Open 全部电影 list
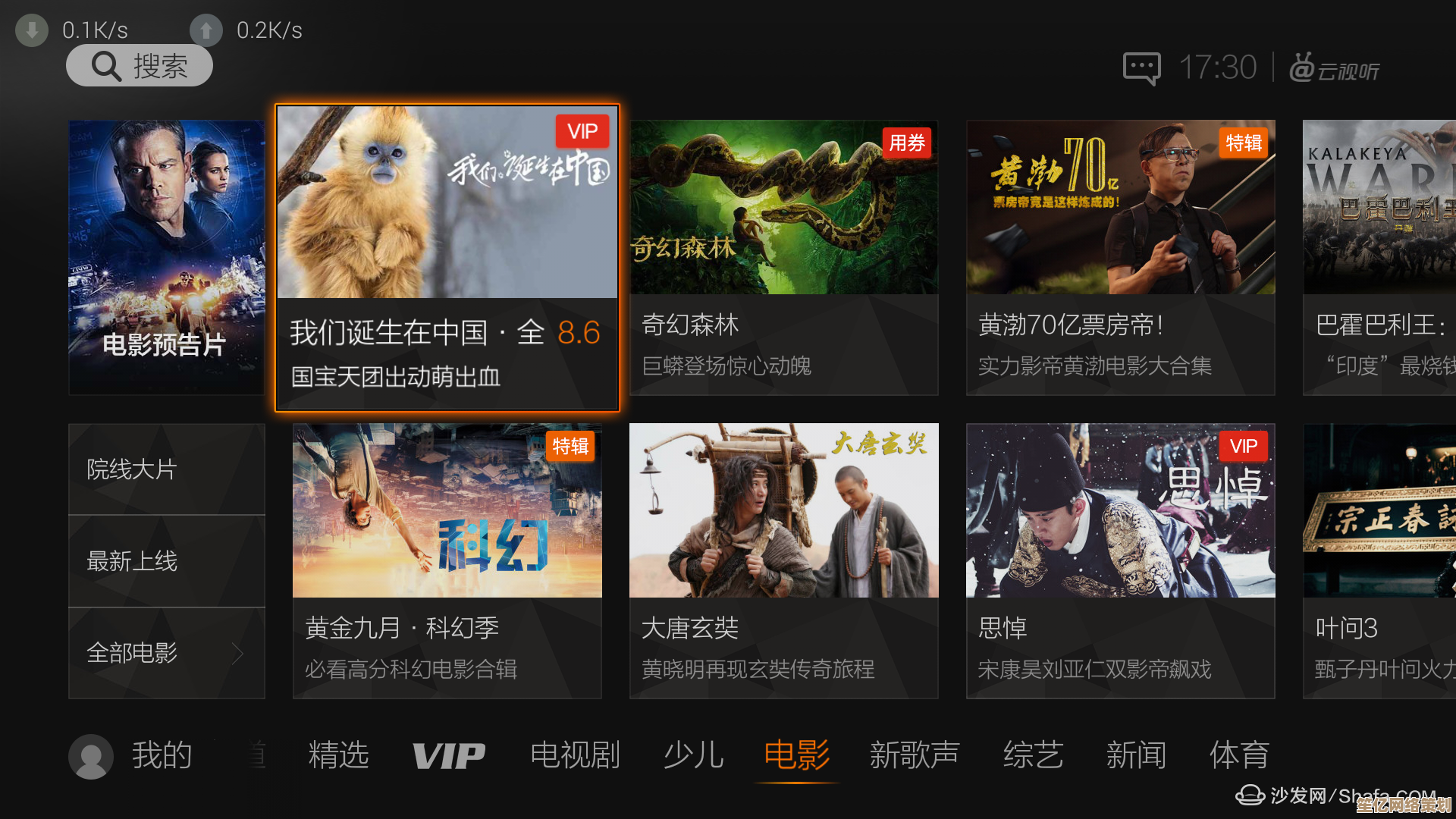 click(x=167, y=653)
